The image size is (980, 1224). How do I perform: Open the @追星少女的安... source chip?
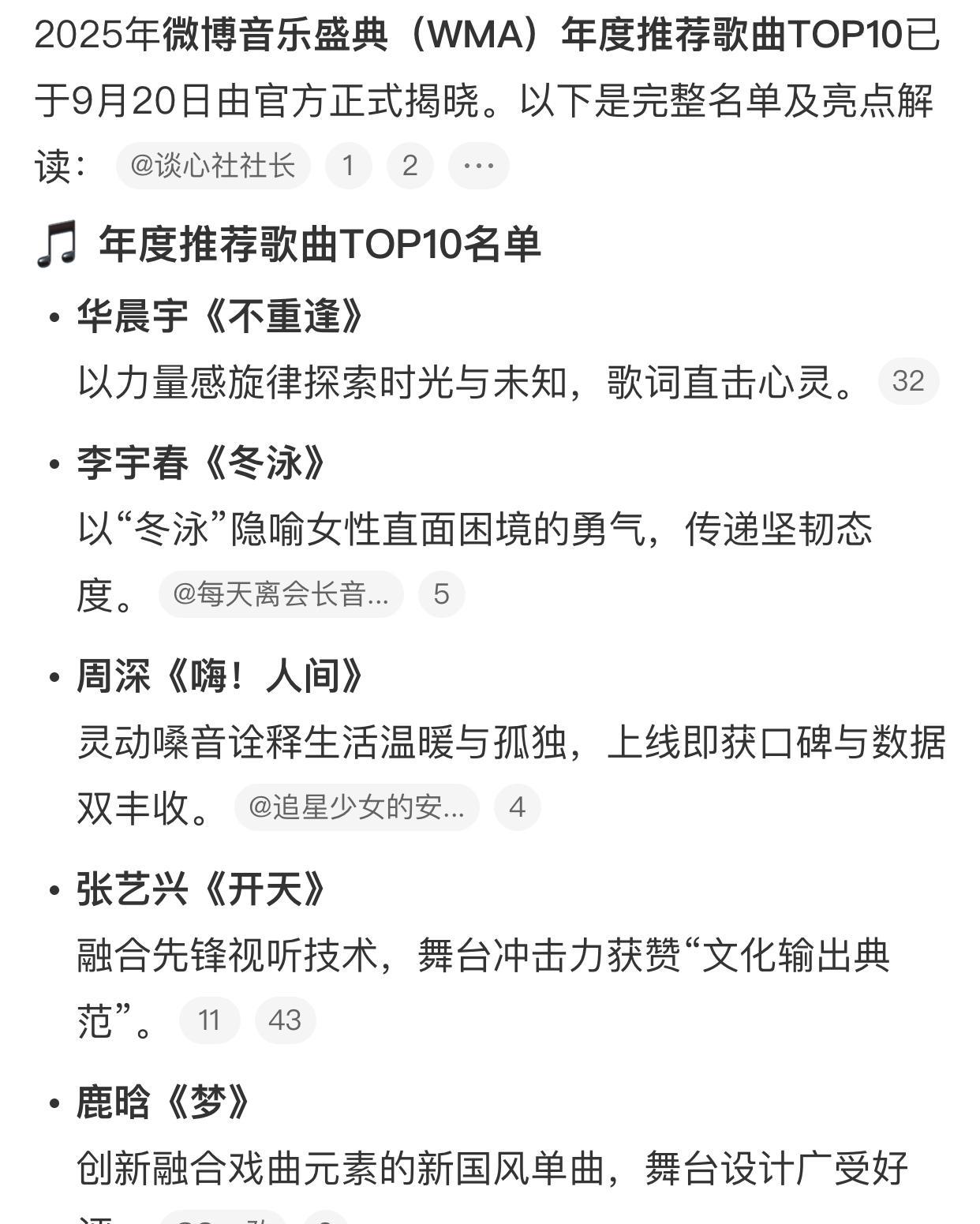(x=357, y=807)
